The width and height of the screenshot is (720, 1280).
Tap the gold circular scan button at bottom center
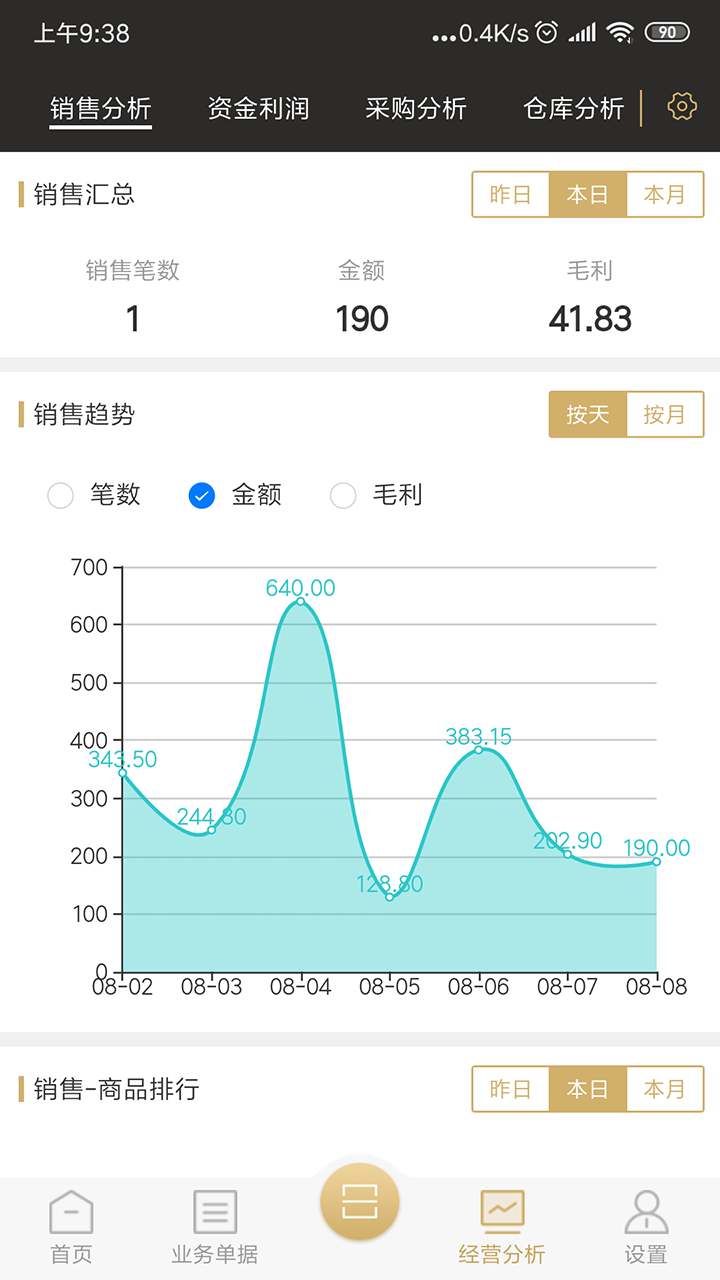(360, 1202)
